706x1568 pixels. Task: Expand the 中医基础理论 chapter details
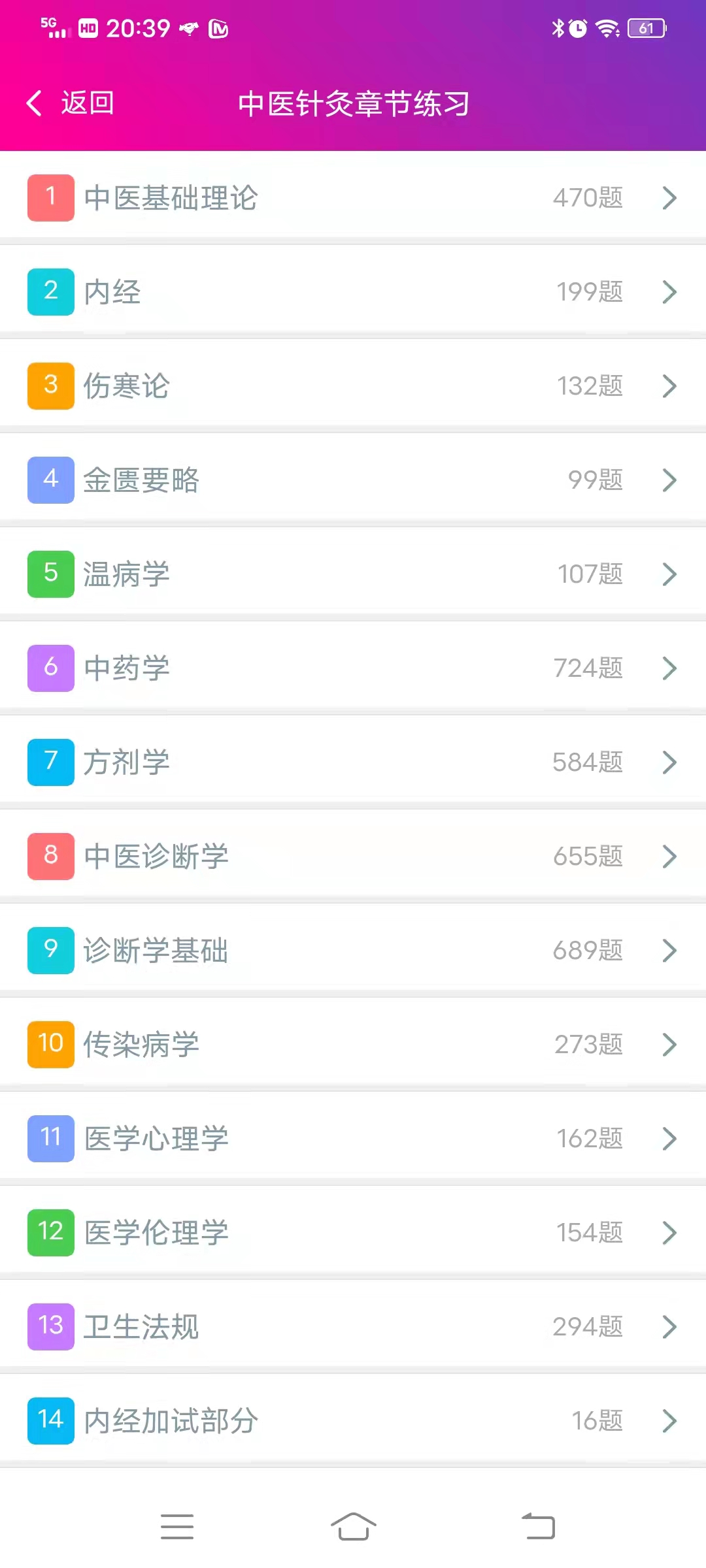click(669, 198)
